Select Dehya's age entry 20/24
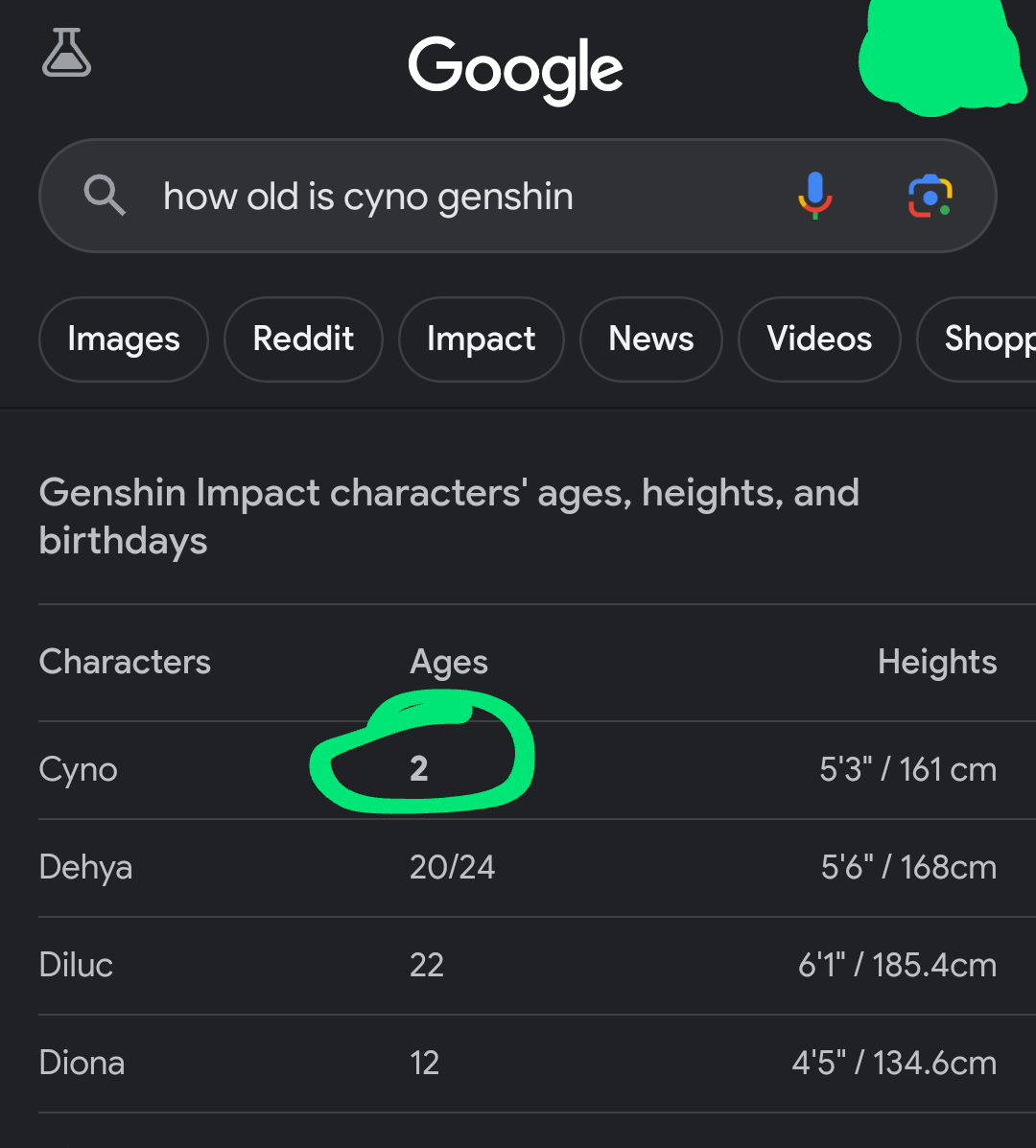1036x1148 pixels. 452,866
